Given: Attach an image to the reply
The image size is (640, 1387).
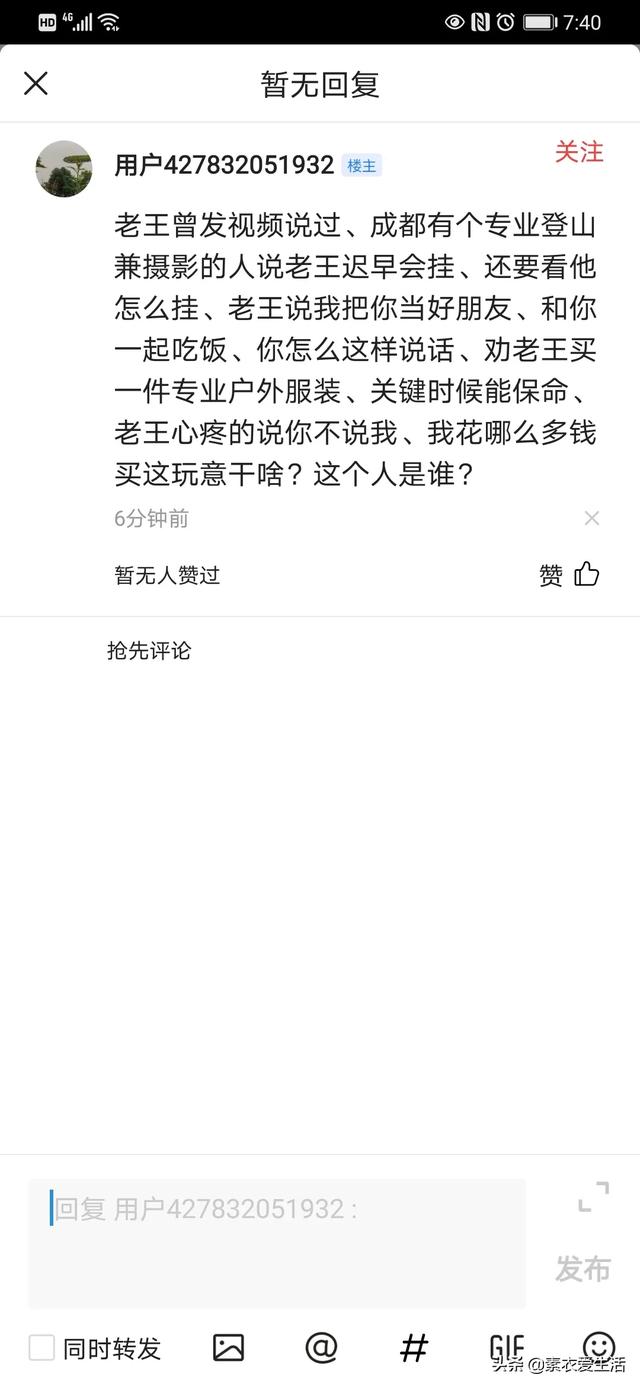Looking at the screenshot, I should [228, 1347].
